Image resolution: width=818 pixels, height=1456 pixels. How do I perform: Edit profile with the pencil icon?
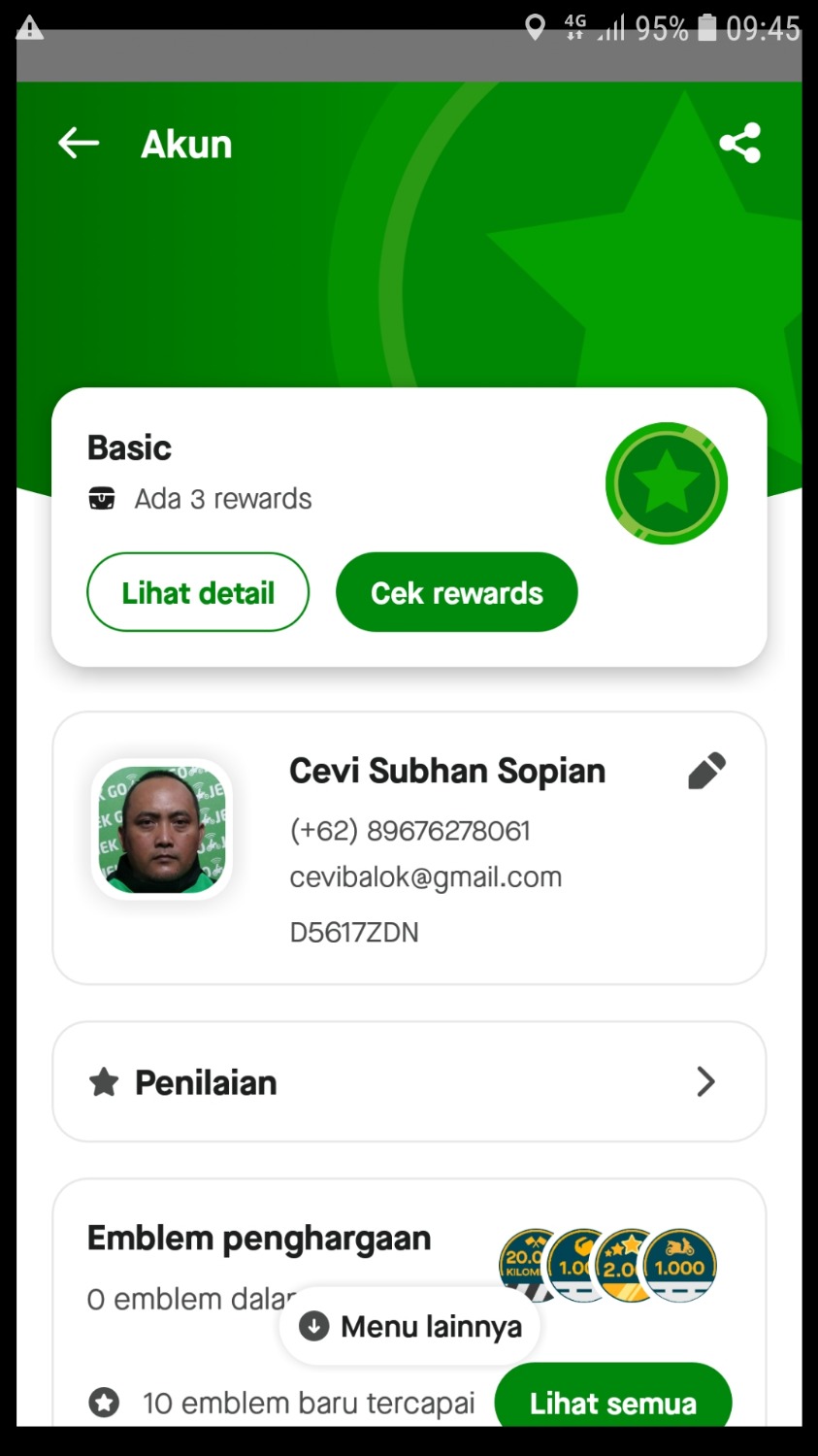click(706, 772)
